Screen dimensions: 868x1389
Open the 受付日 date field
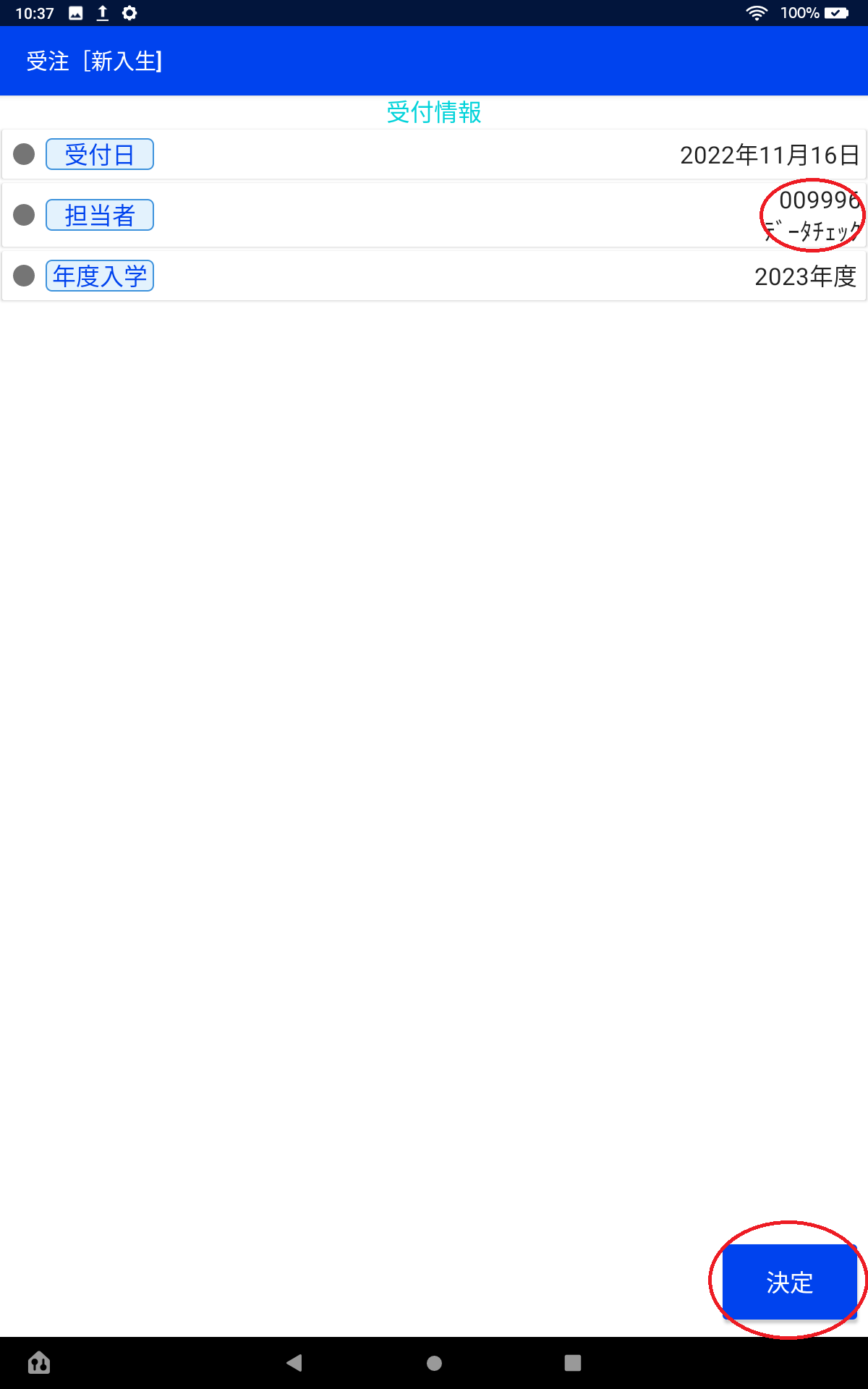(100, 154)
